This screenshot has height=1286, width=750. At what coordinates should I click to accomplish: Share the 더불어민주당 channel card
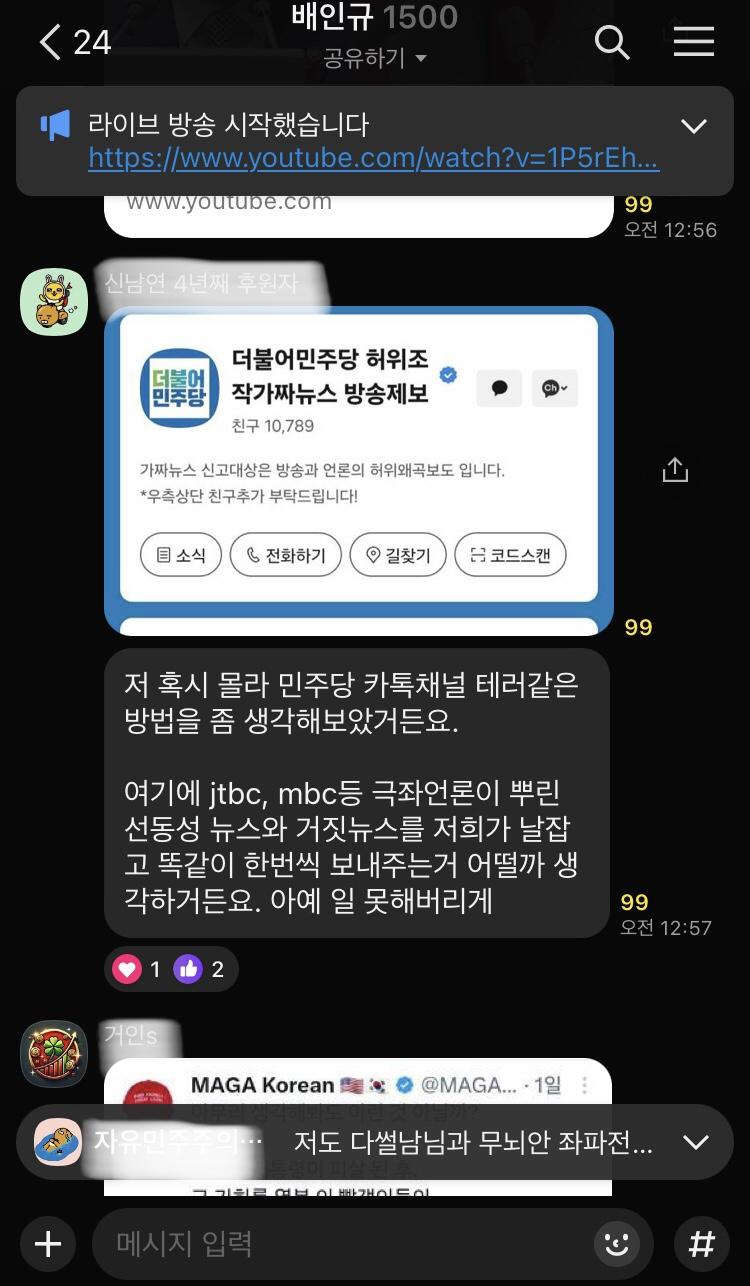[676, 470]
